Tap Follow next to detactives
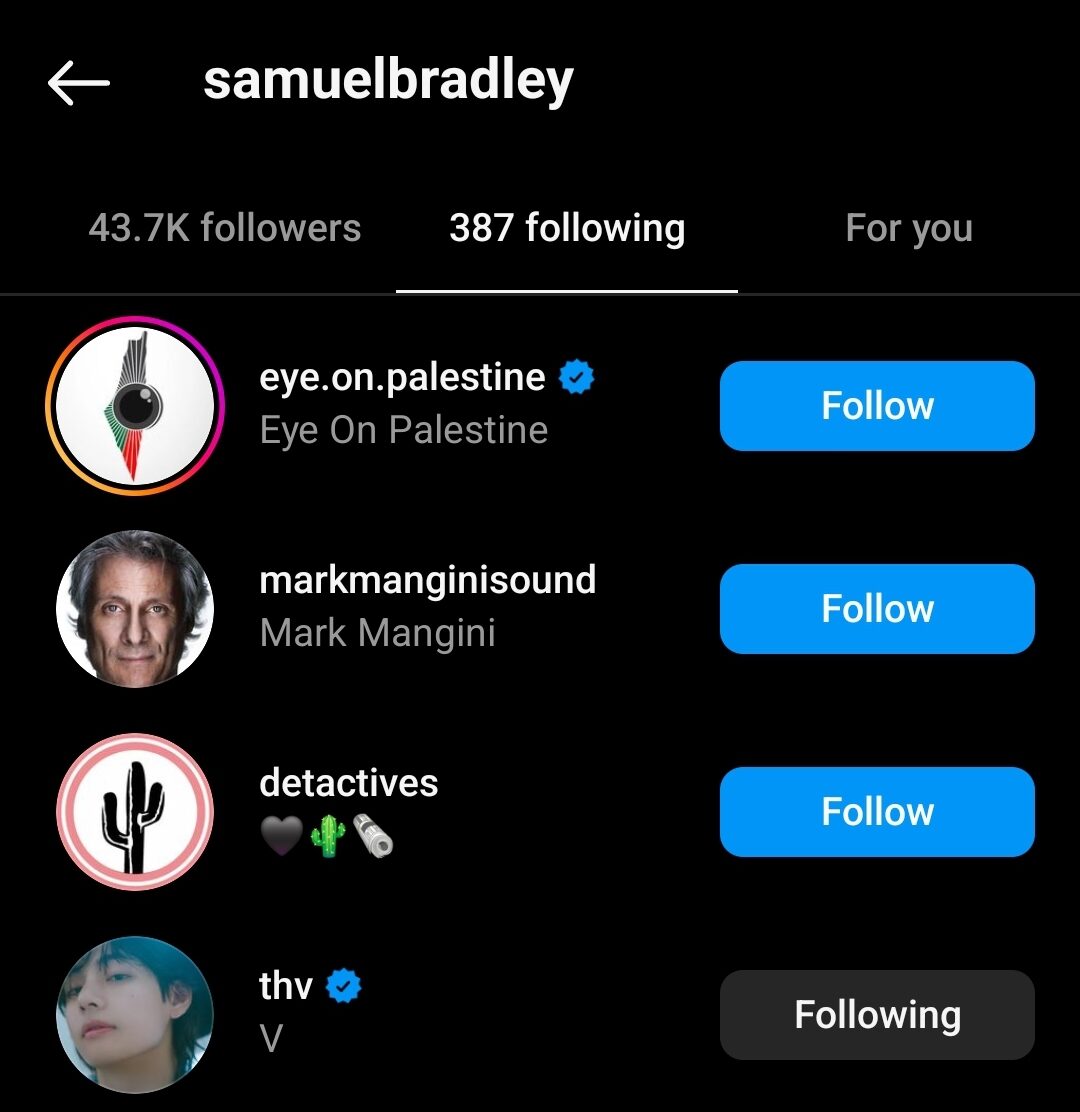 click(877, 812)
